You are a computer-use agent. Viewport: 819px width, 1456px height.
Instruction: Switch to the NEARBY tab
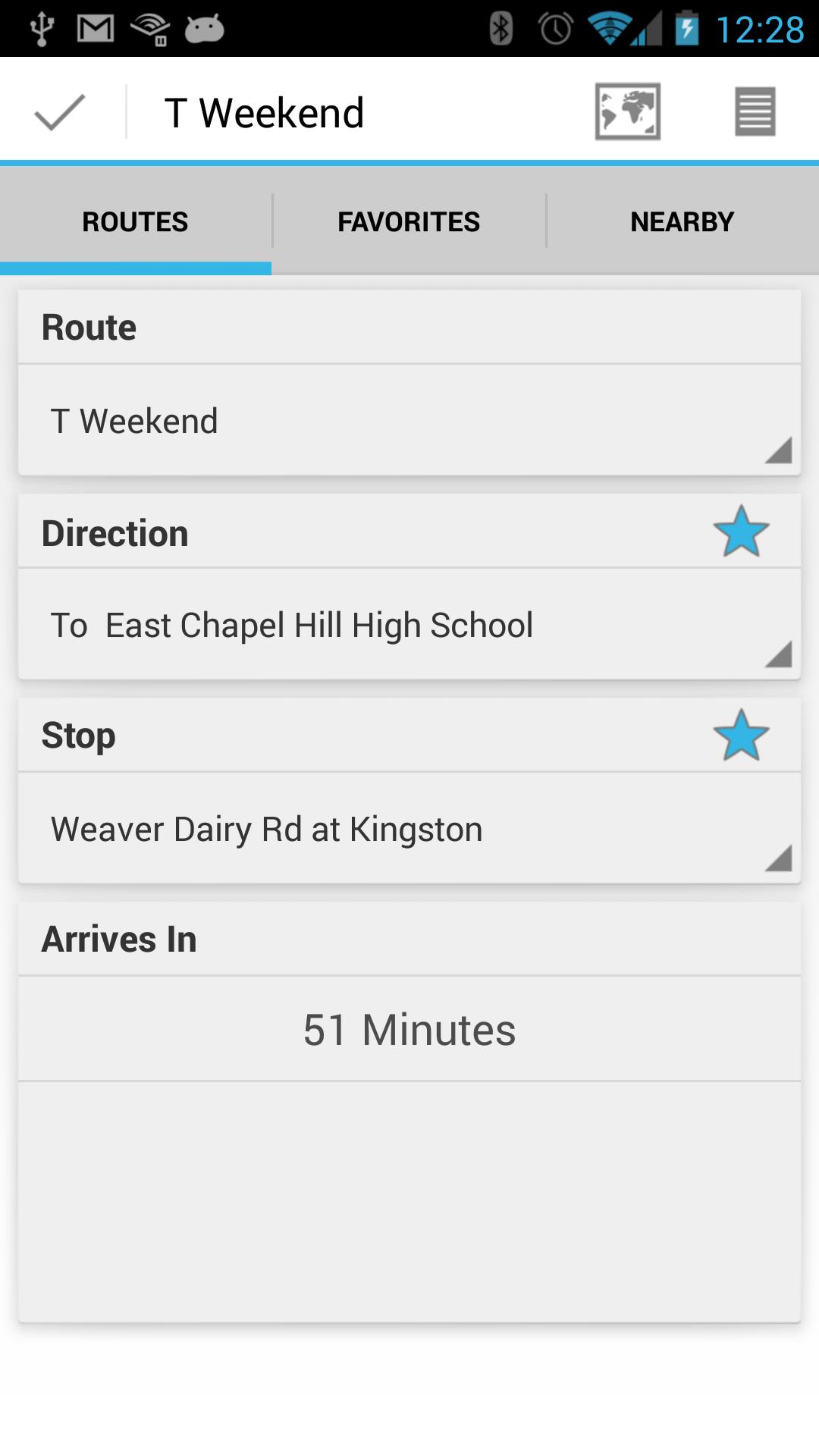tap(682, 220)
